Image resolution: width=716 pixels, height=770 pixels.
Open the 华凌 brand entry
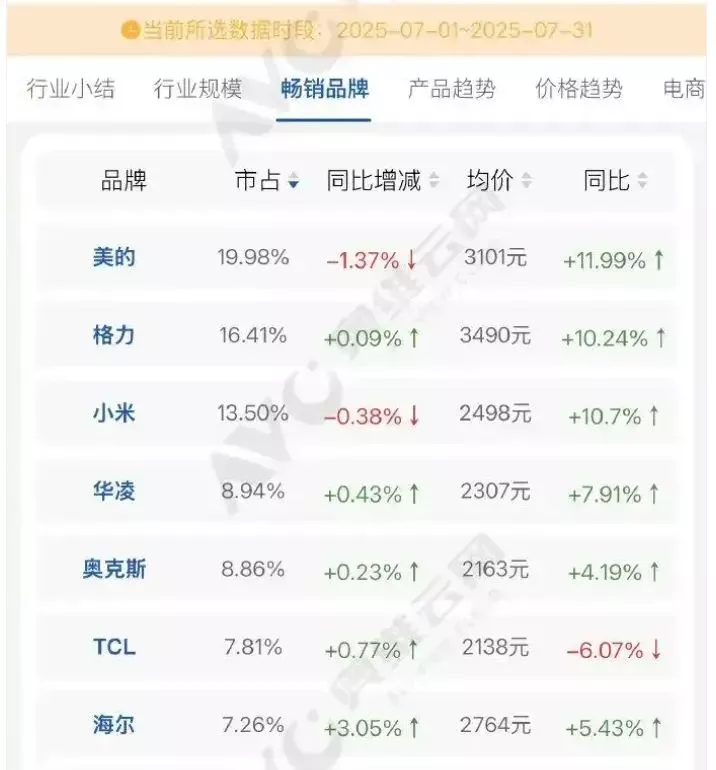[114, 492]
